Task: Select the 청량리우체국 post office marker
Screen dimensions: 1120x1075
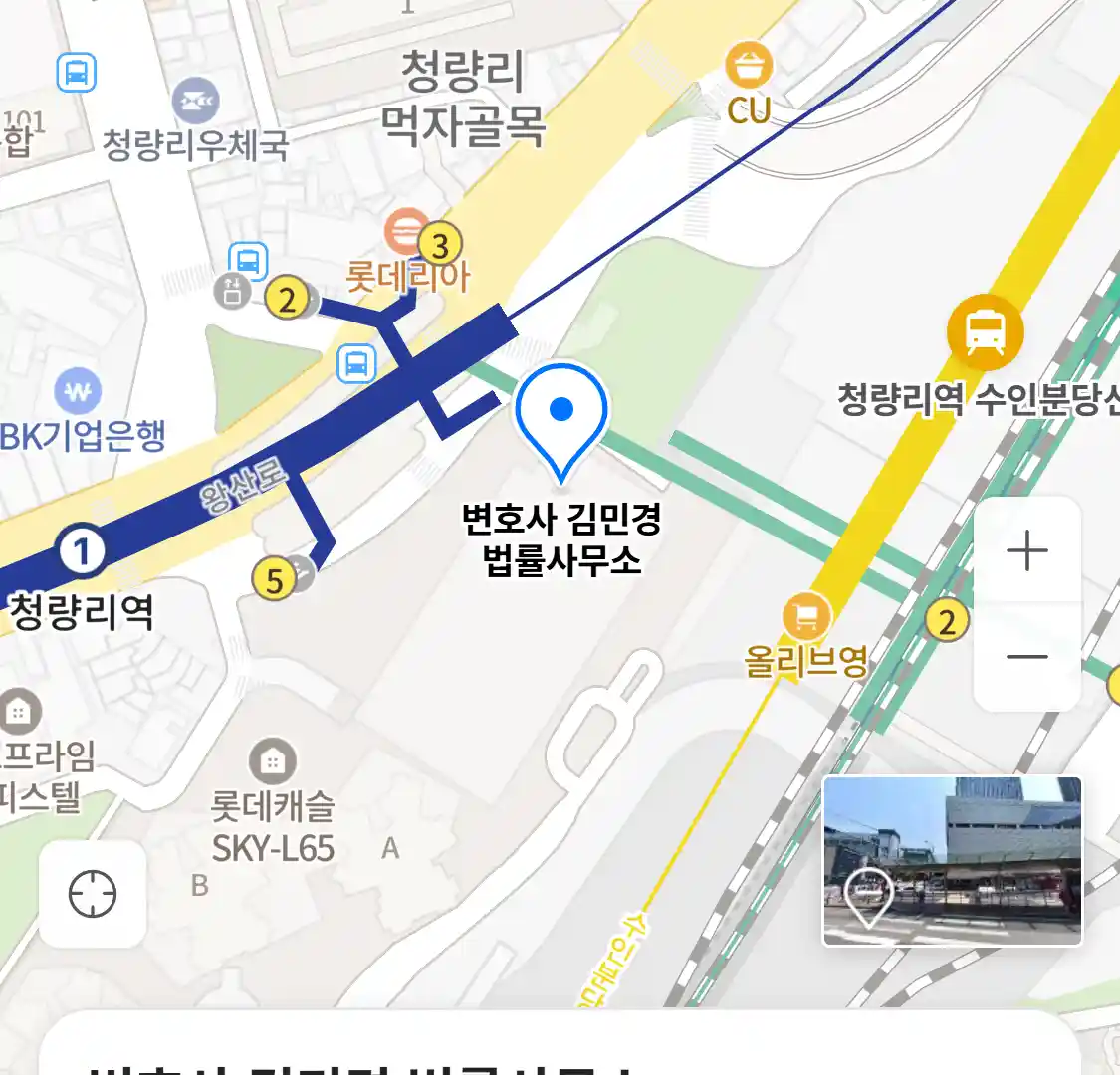Action: click(196, 102)
